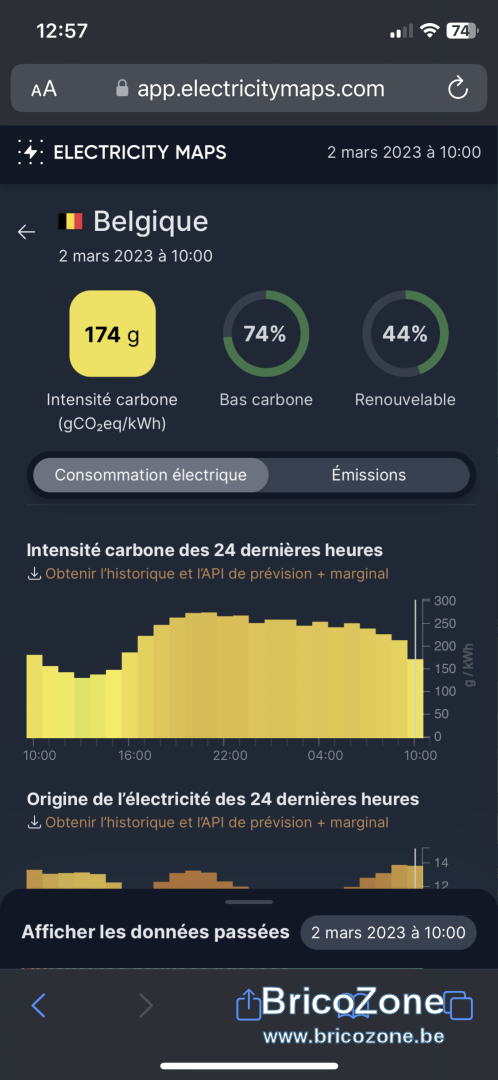Expand the Afficher les données passées sheet handle
Viewport: 498px width, 1080px height.
coord(249,902)
